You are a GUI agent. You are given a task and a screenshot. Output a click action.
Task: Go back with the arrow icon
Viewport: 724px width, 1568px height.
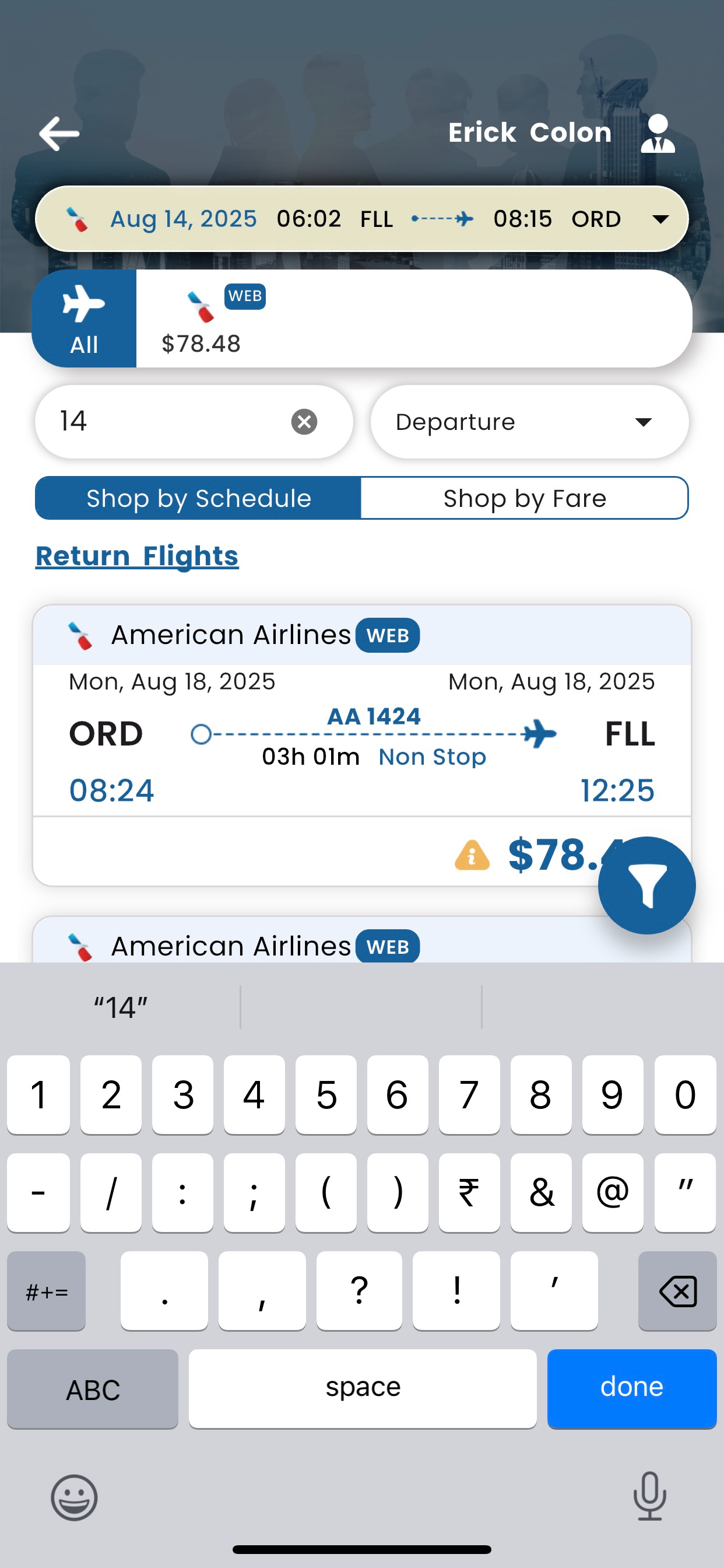tap(59, 134)
